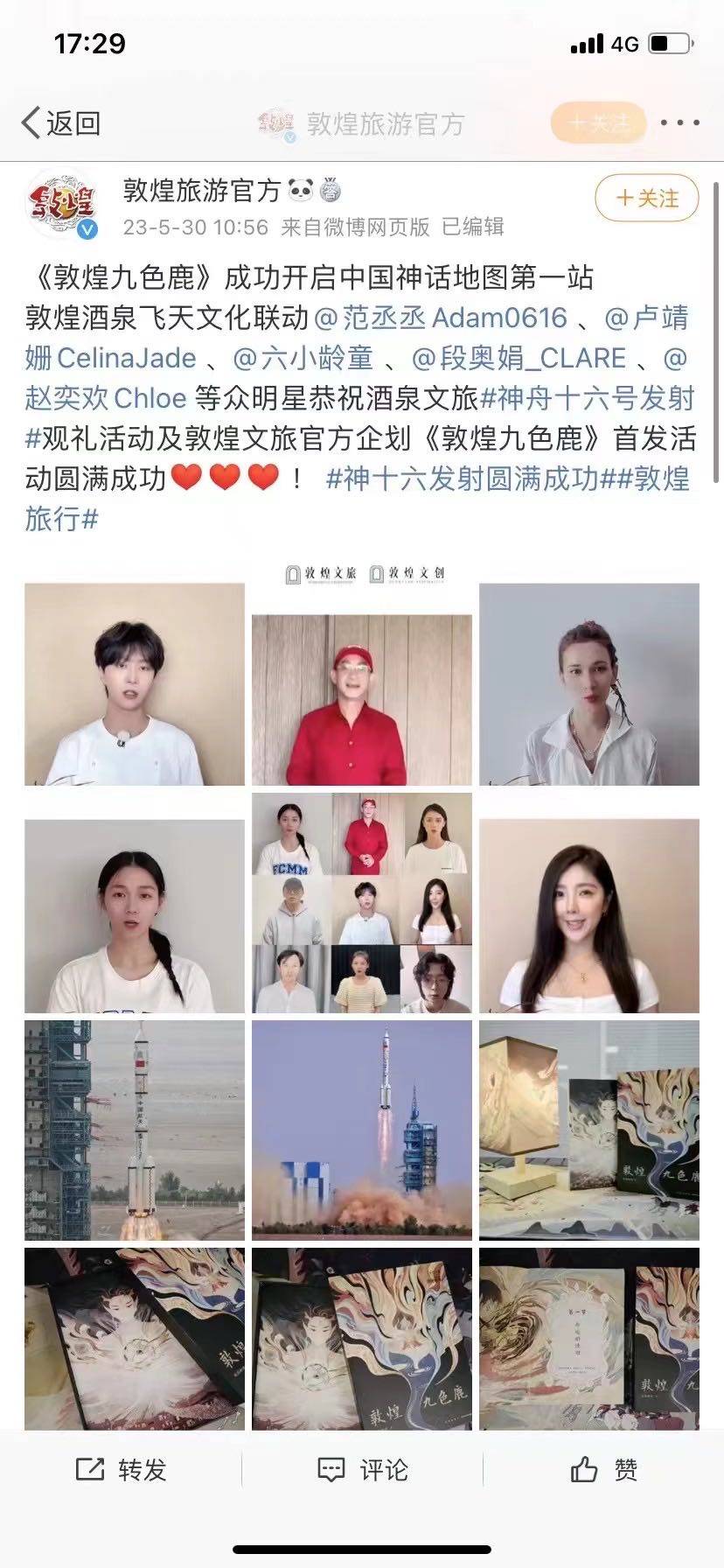View the lamp and books merchandise photo
This screenshot has width=724, height=1568.
coord(588,1130)
